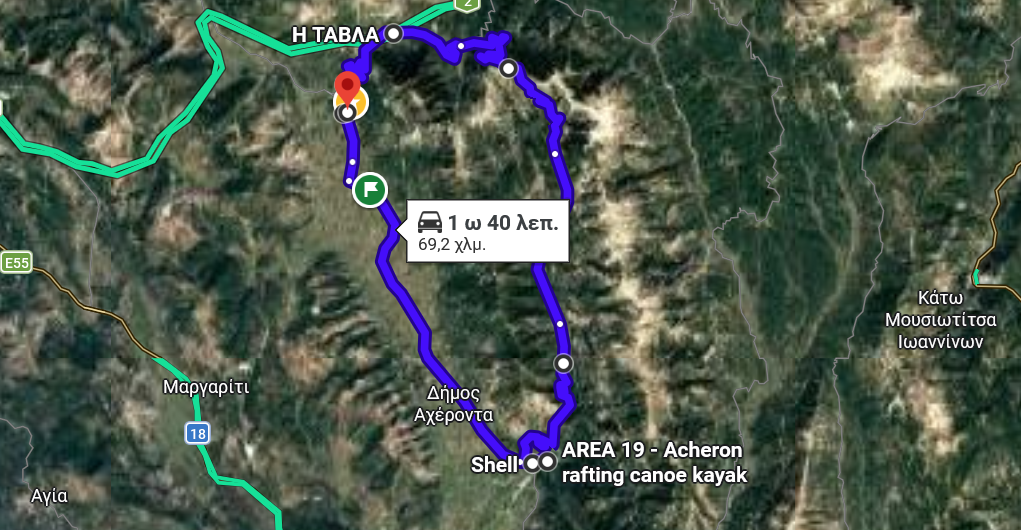Tap the 1 ω 40 λεπ. route info bubble
The width and height of the screenshot is (1021, 530).
coord(487,231)
